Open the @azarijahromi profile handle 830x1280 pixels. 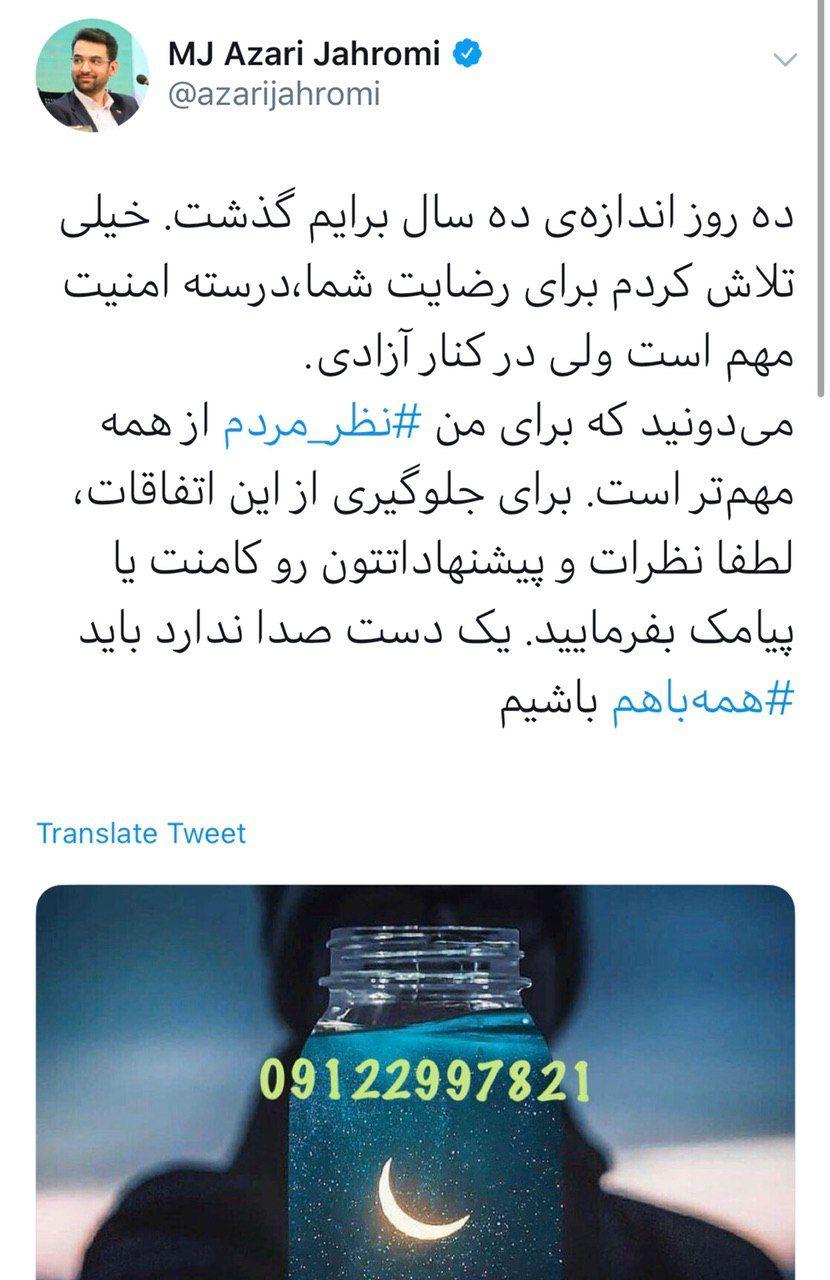pyautogui.click(x=274, y=96)
